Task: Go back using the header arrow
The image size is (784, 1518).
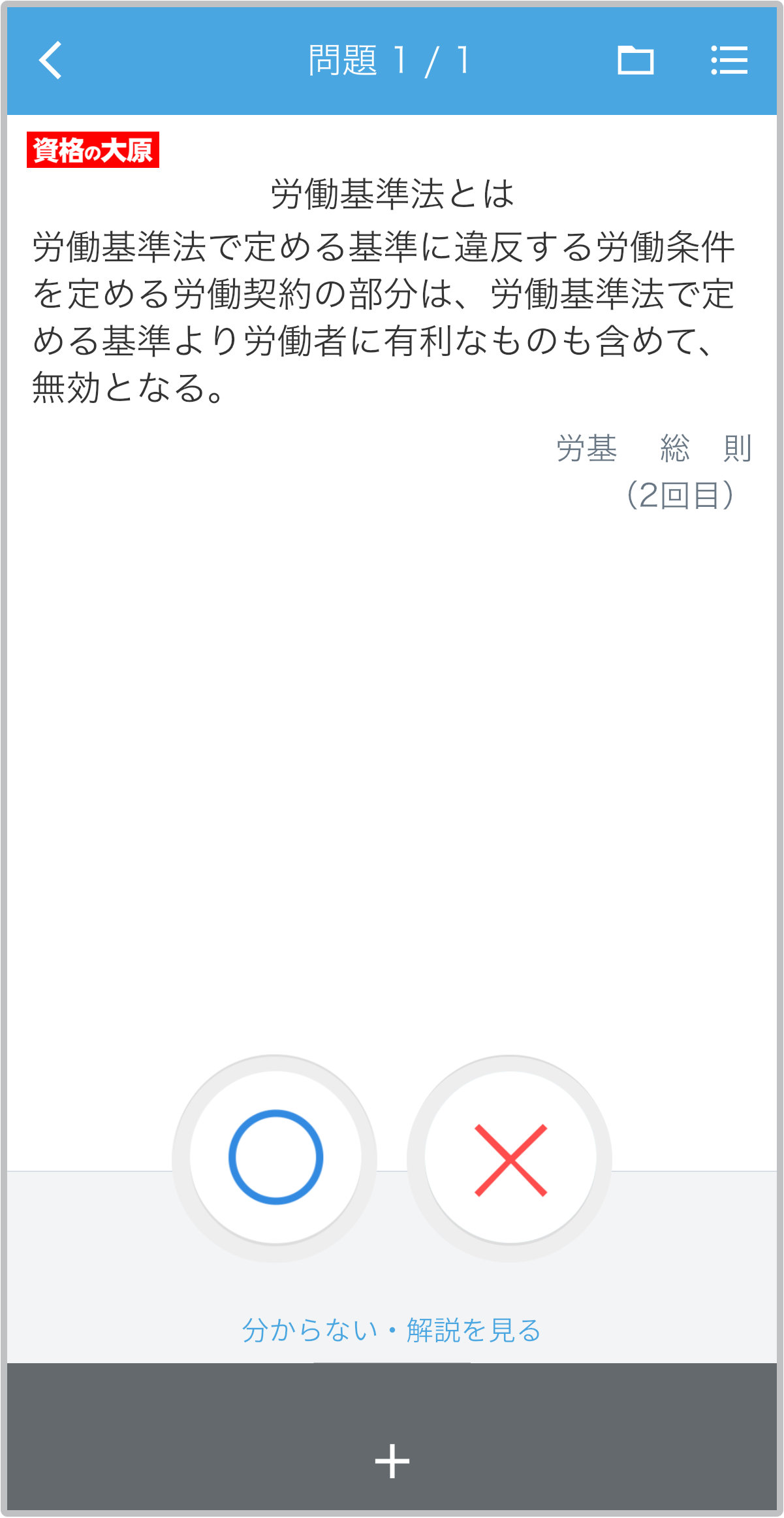Action: pos(50,60)
